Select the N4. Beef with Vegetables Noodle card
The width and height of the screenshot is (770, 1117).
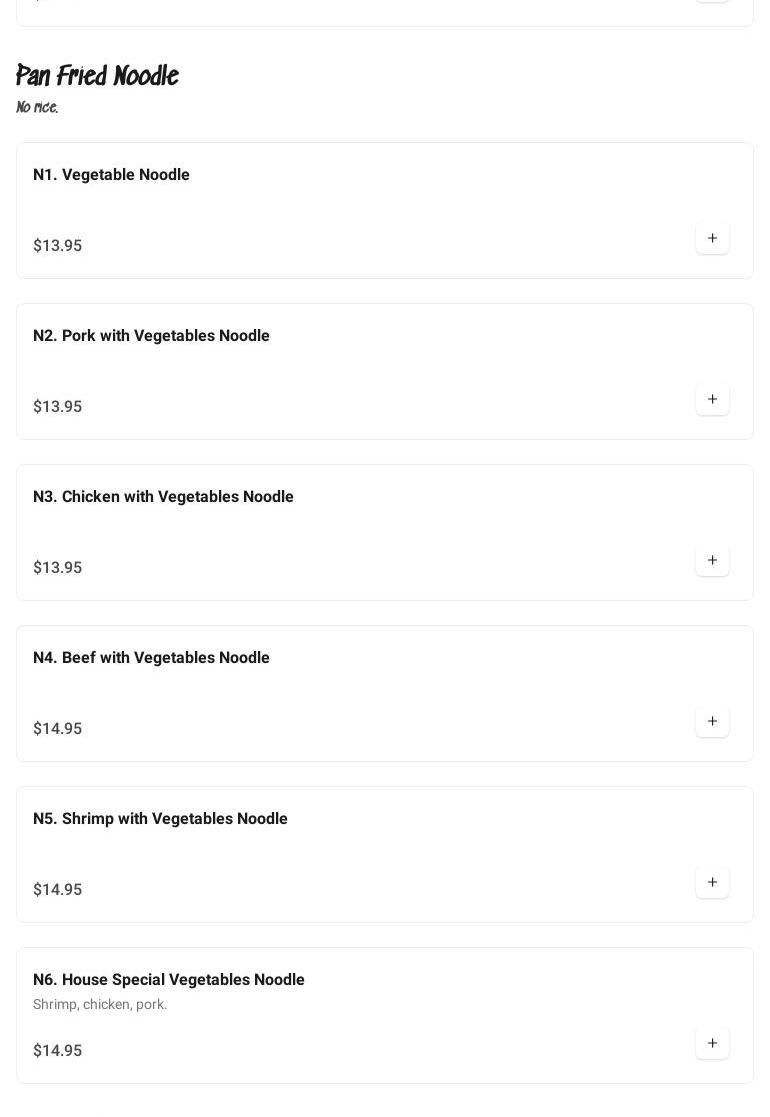(x=151, y=658)
